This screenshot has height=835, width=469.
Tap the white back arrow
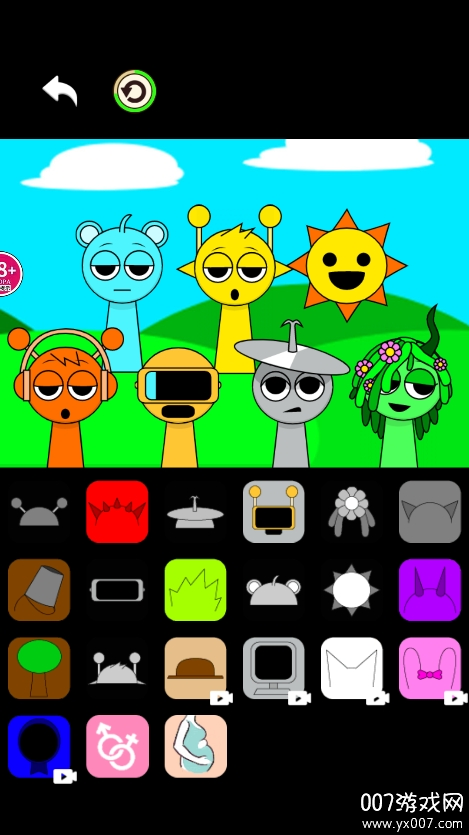coord(60,91)
